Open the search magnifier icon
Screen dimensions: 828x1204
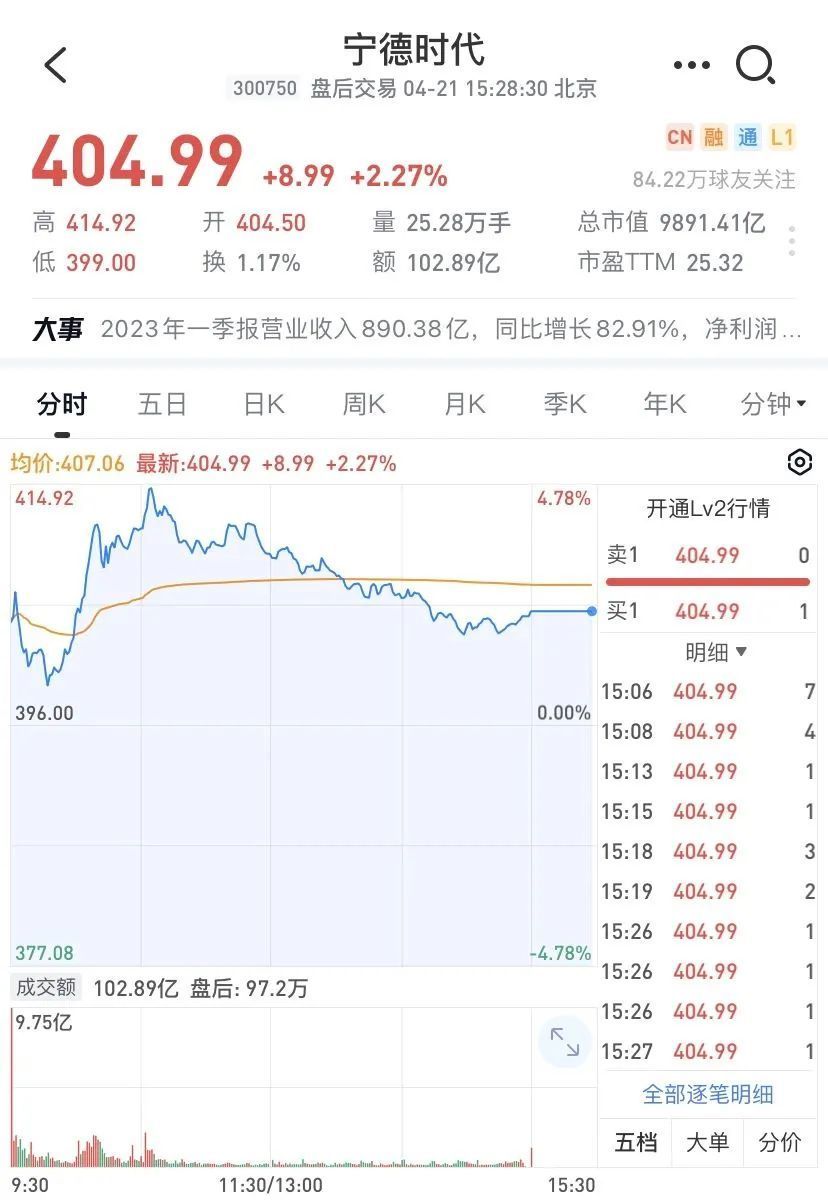pos(755,66)
